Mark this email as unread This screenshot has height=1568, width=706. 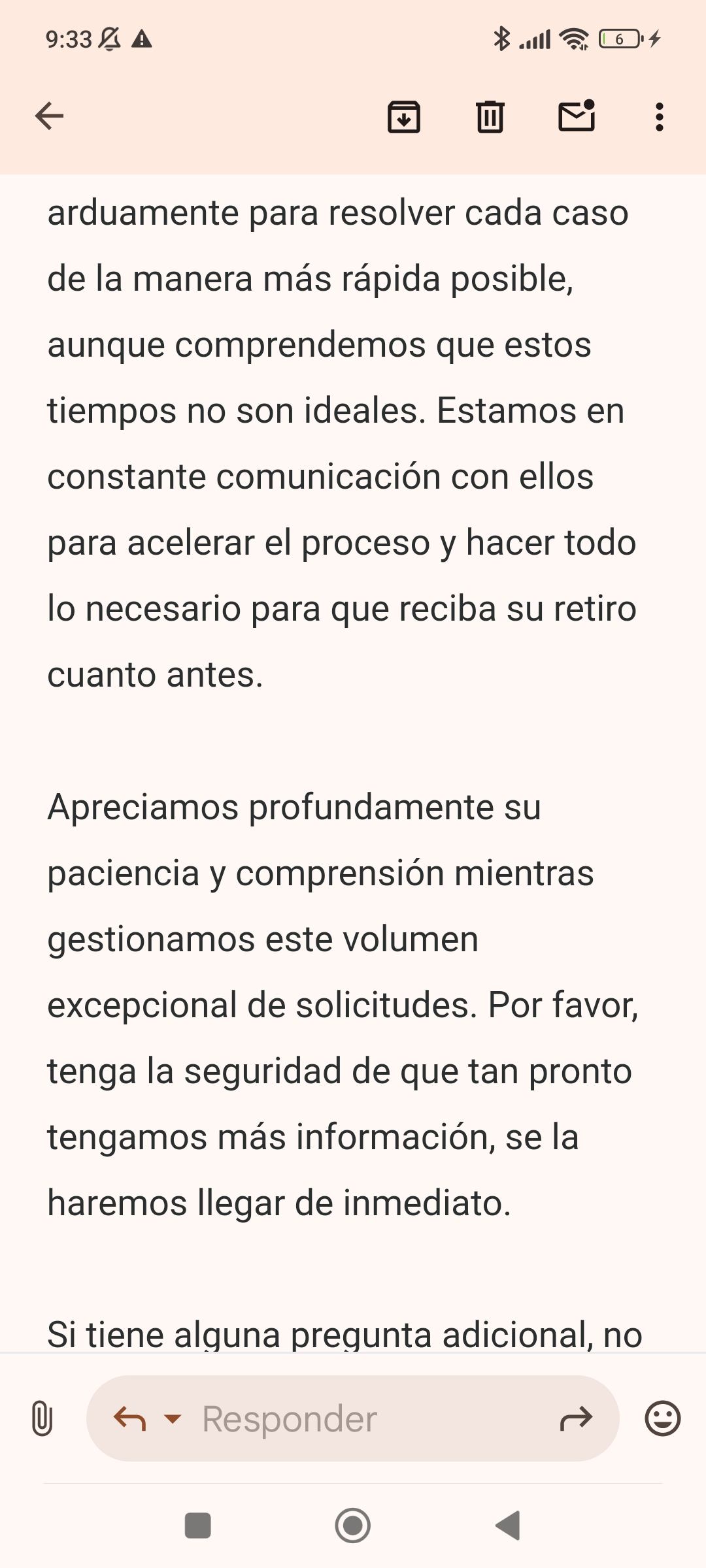(x=576, y=116)
